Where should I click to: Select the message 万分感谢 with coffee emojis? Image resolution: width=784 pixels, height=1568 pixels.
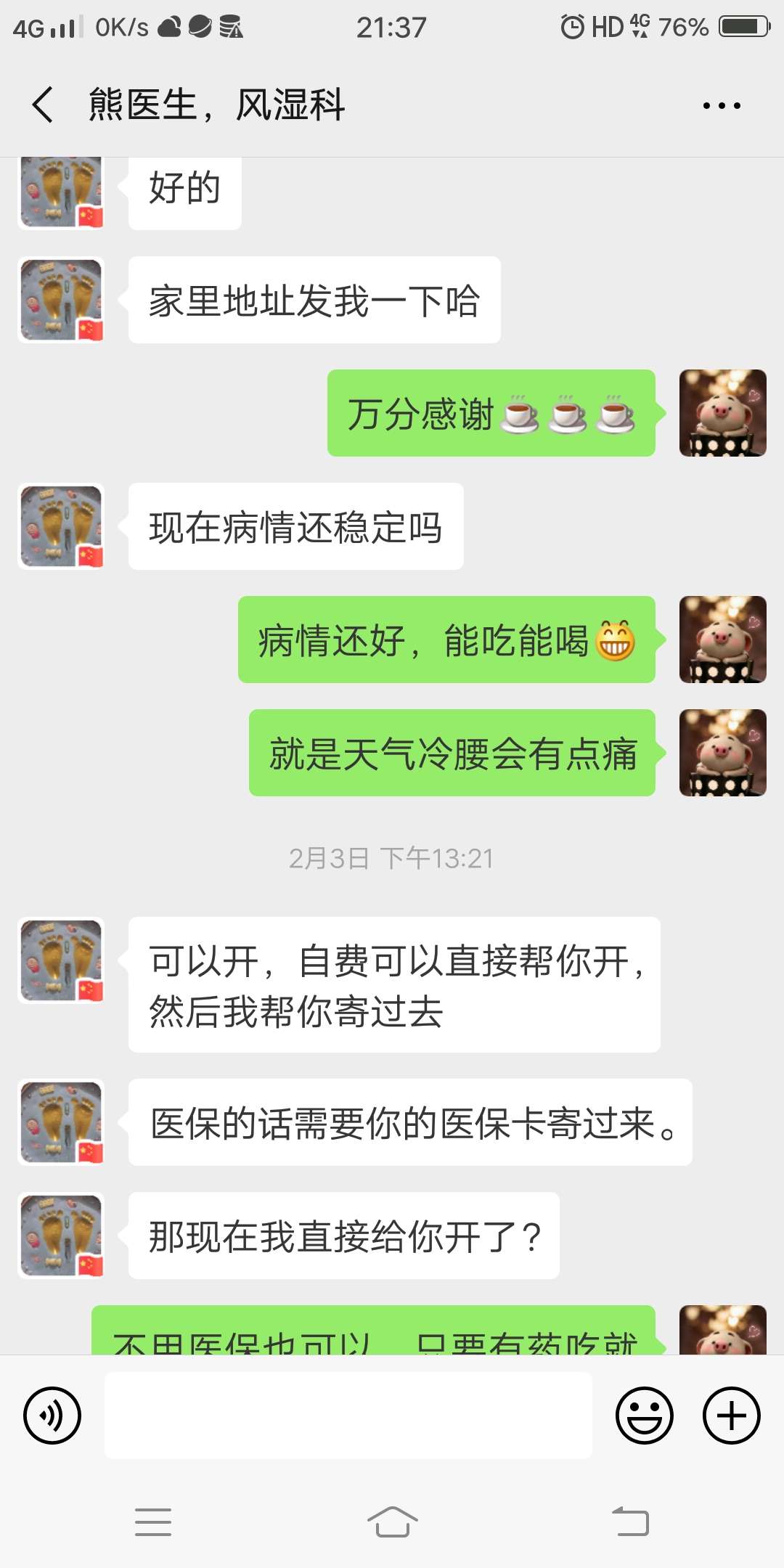click(491, 414)
